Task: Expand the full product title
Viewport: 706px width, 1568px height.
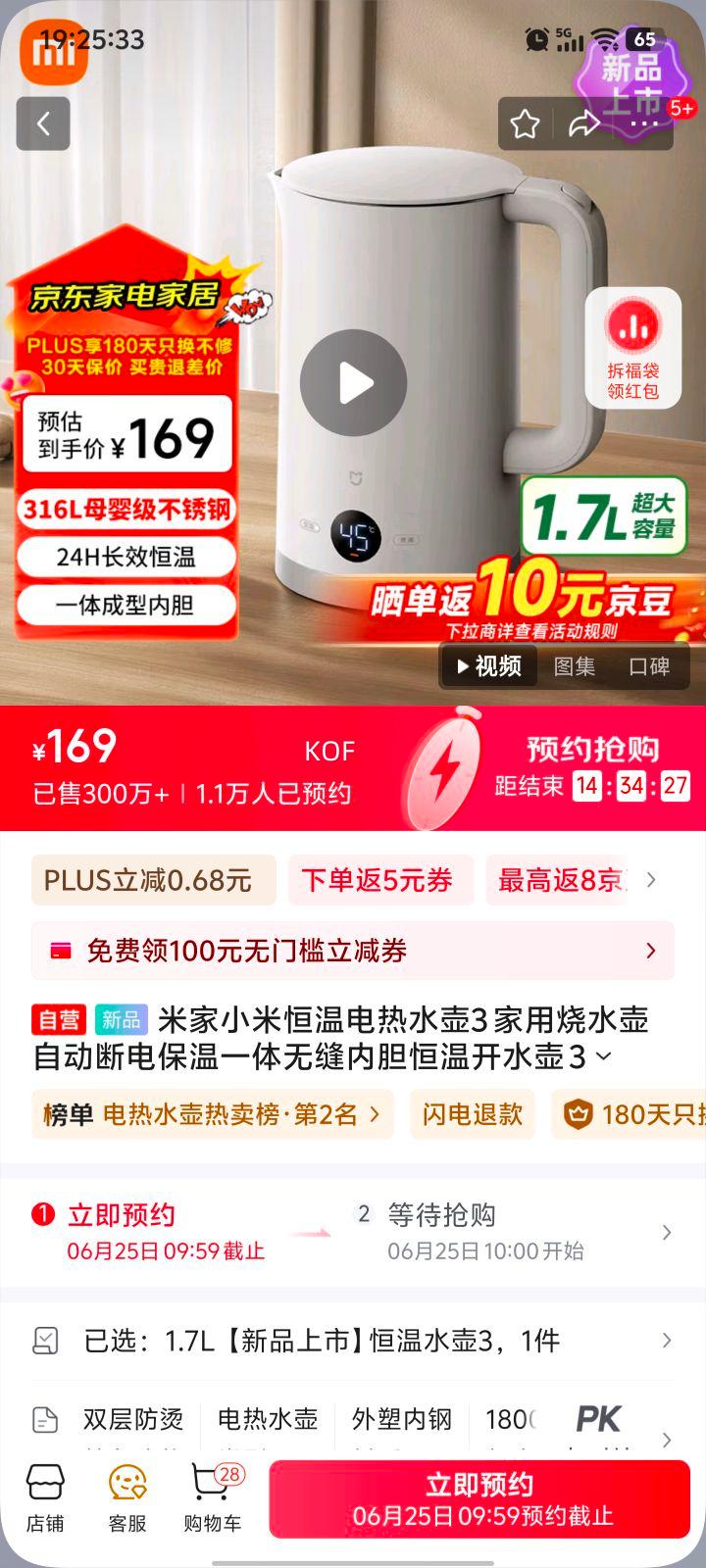Action: [x=604, y=1057]
